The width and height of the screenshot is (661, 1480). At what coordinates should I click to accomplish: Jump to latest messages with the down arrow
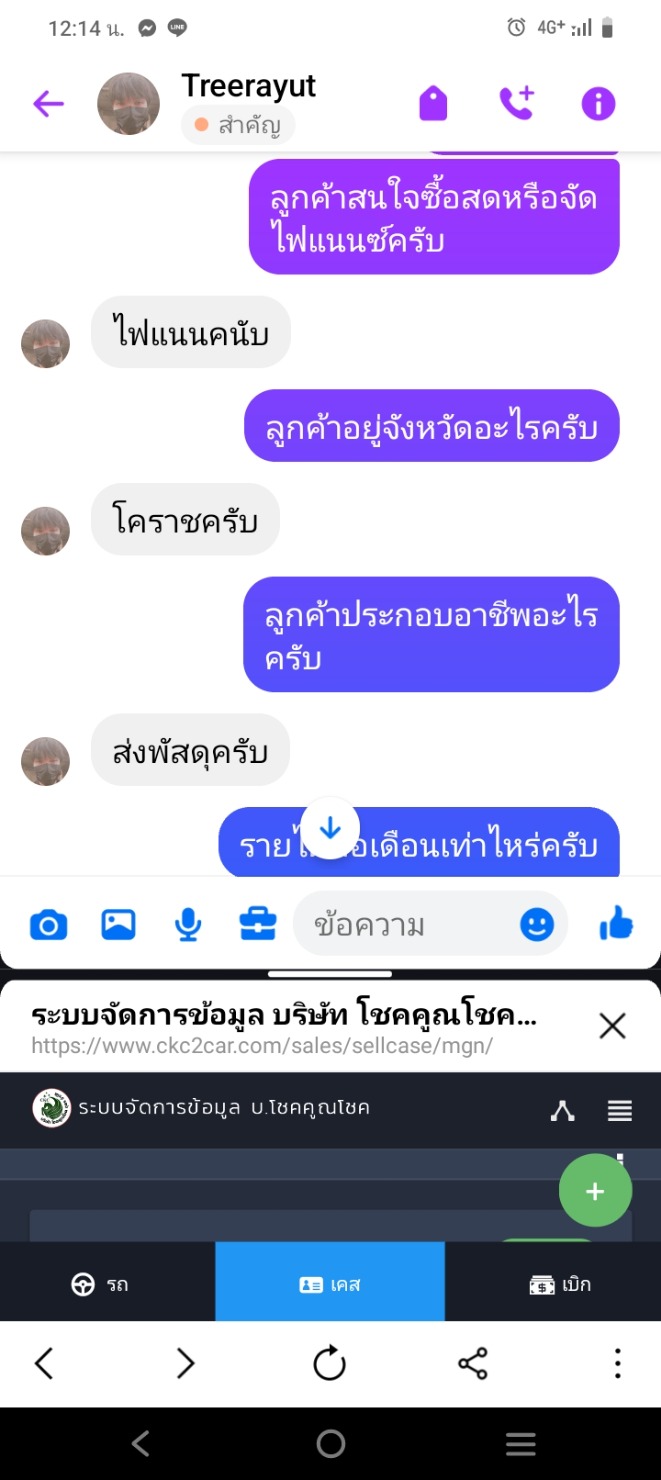[330, 828]
